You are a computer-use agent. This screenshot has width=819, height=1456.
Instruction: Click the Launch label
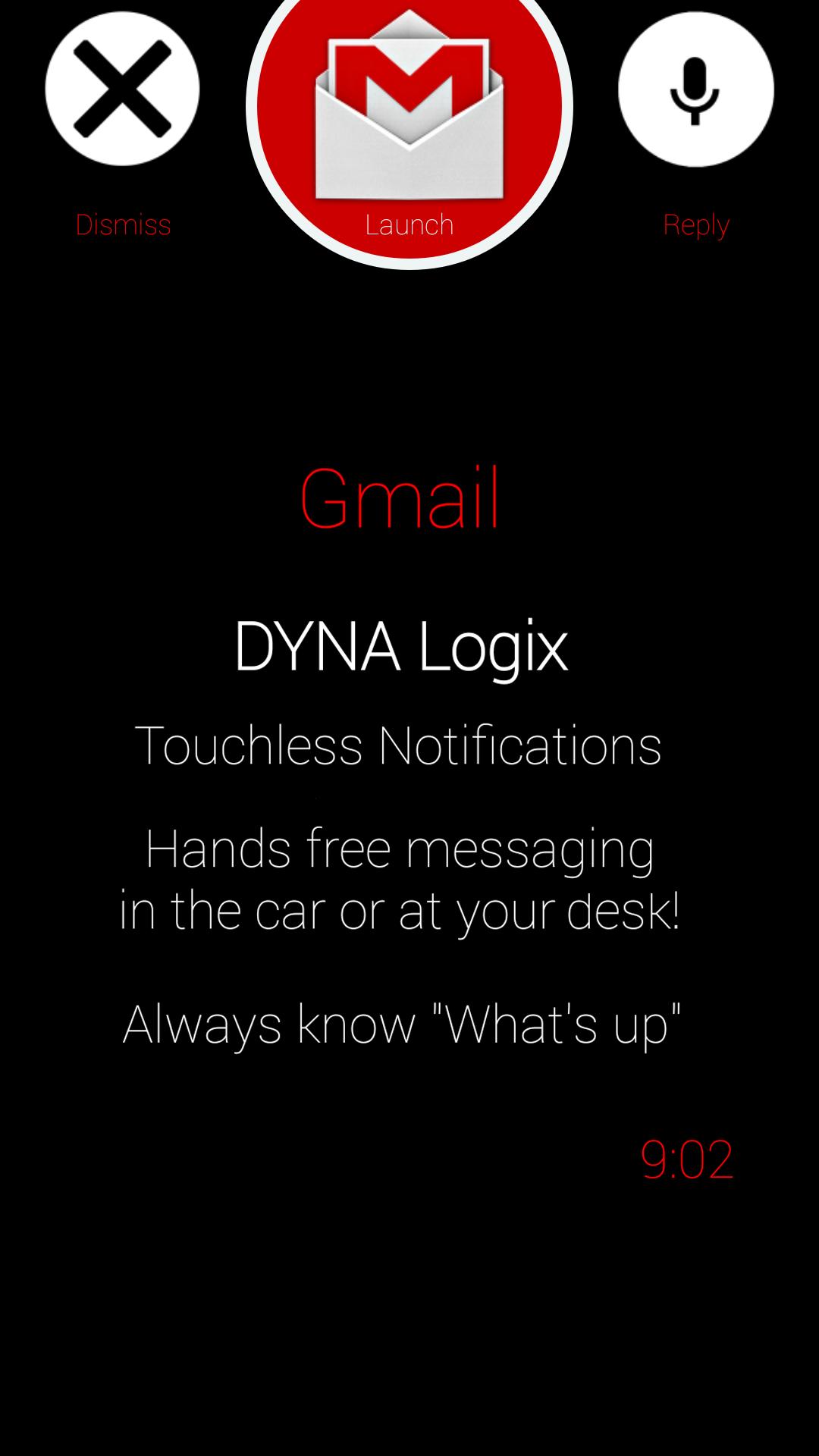click(409, 224)
